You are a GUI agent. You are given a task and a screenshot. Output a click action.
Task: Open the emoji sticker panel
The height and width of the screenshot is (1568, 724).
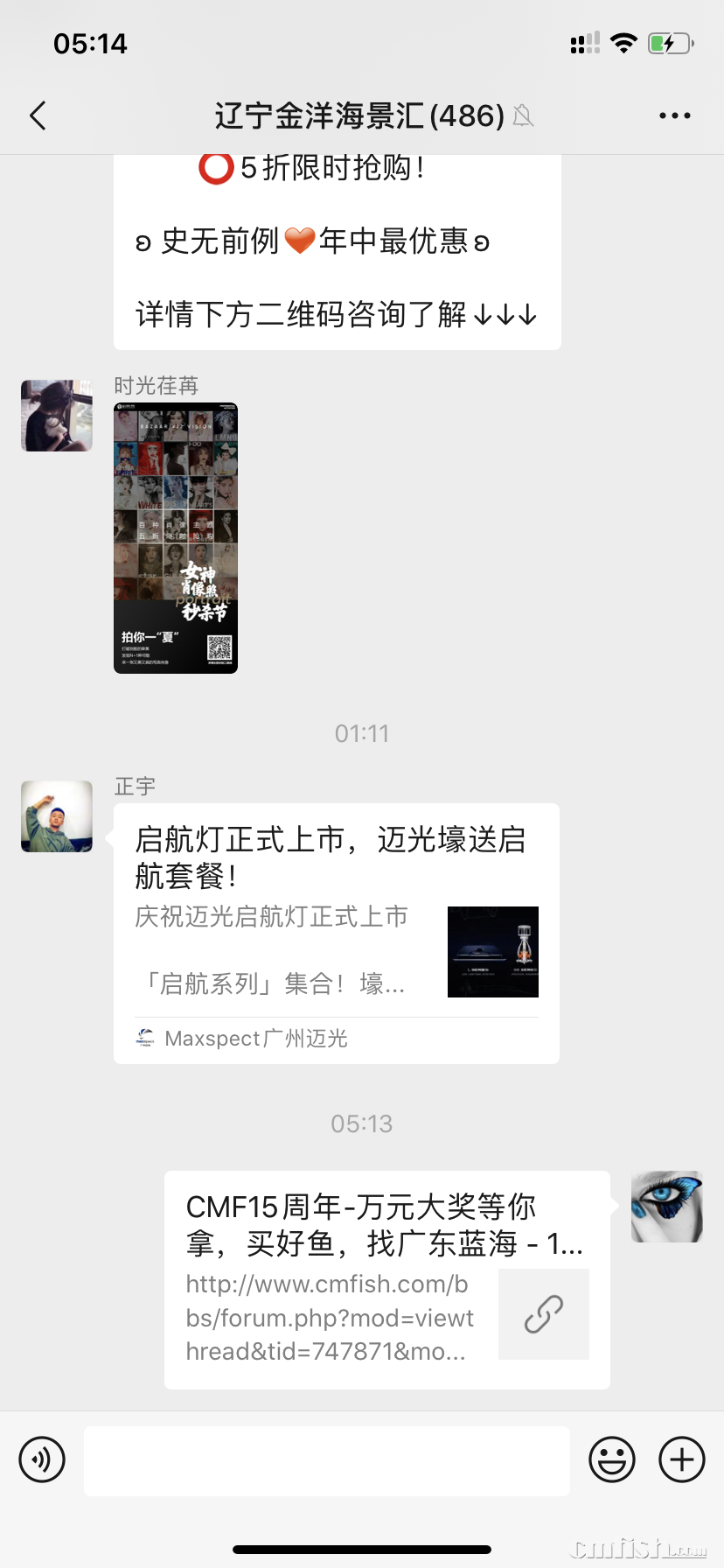pyautogui.click(x=611, y=1459)
